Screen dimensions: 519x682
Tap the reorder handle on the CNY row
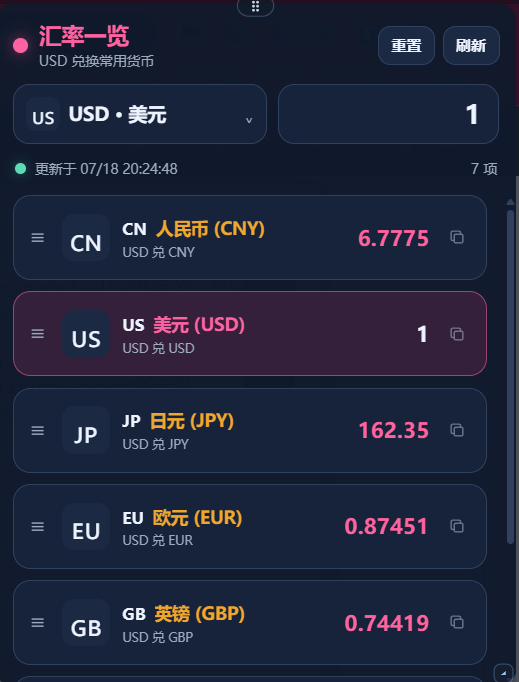[x=38, y=237]
